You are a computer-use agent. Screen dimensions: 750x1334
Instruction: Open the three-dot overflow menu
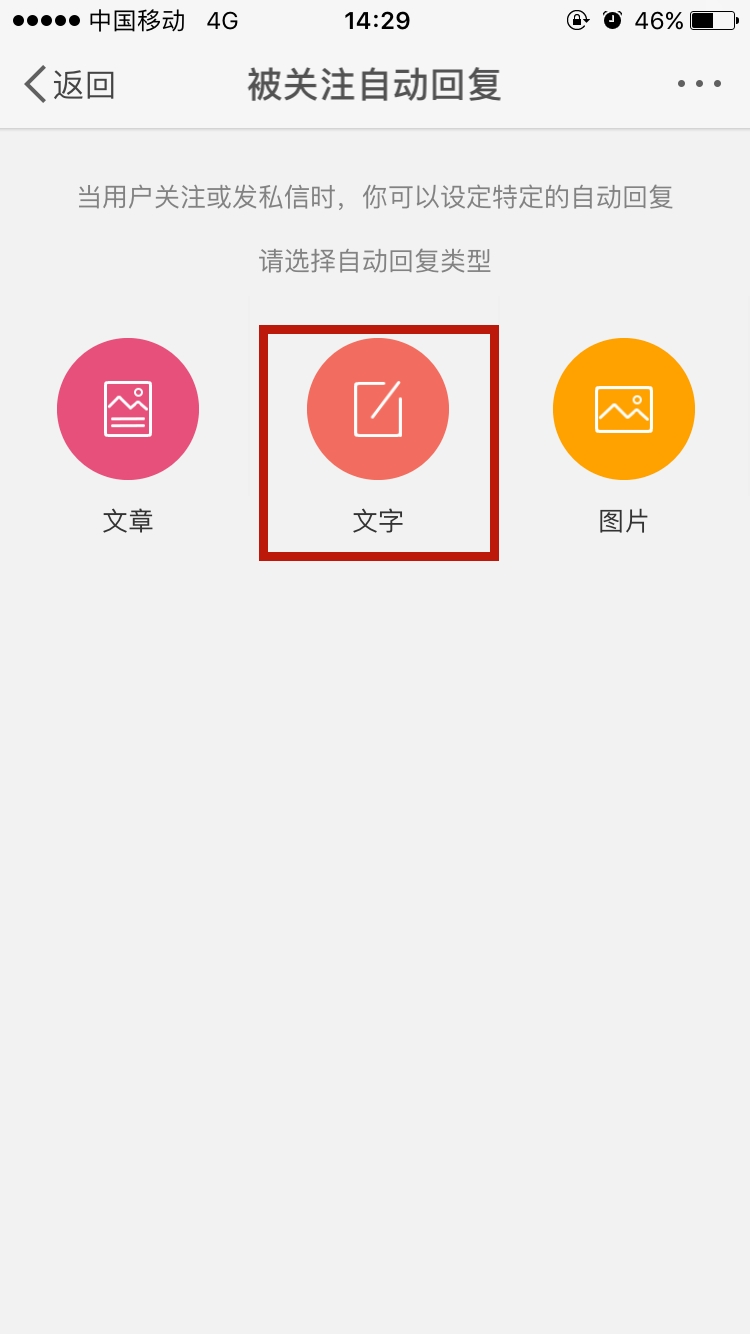[699, 85]
